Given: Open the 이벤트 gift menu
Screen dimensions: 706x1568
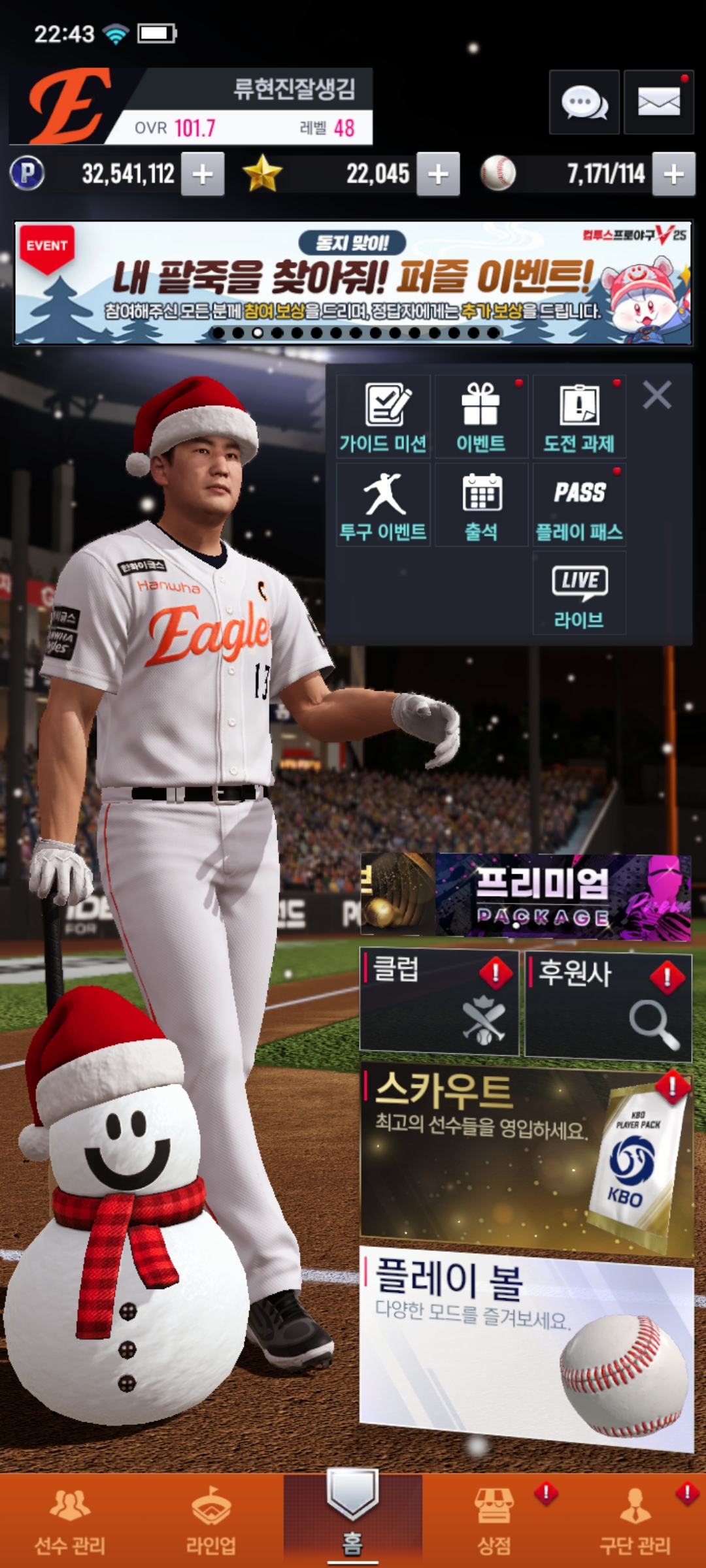Looking at the screenshot, I should (x=480, y=417).
